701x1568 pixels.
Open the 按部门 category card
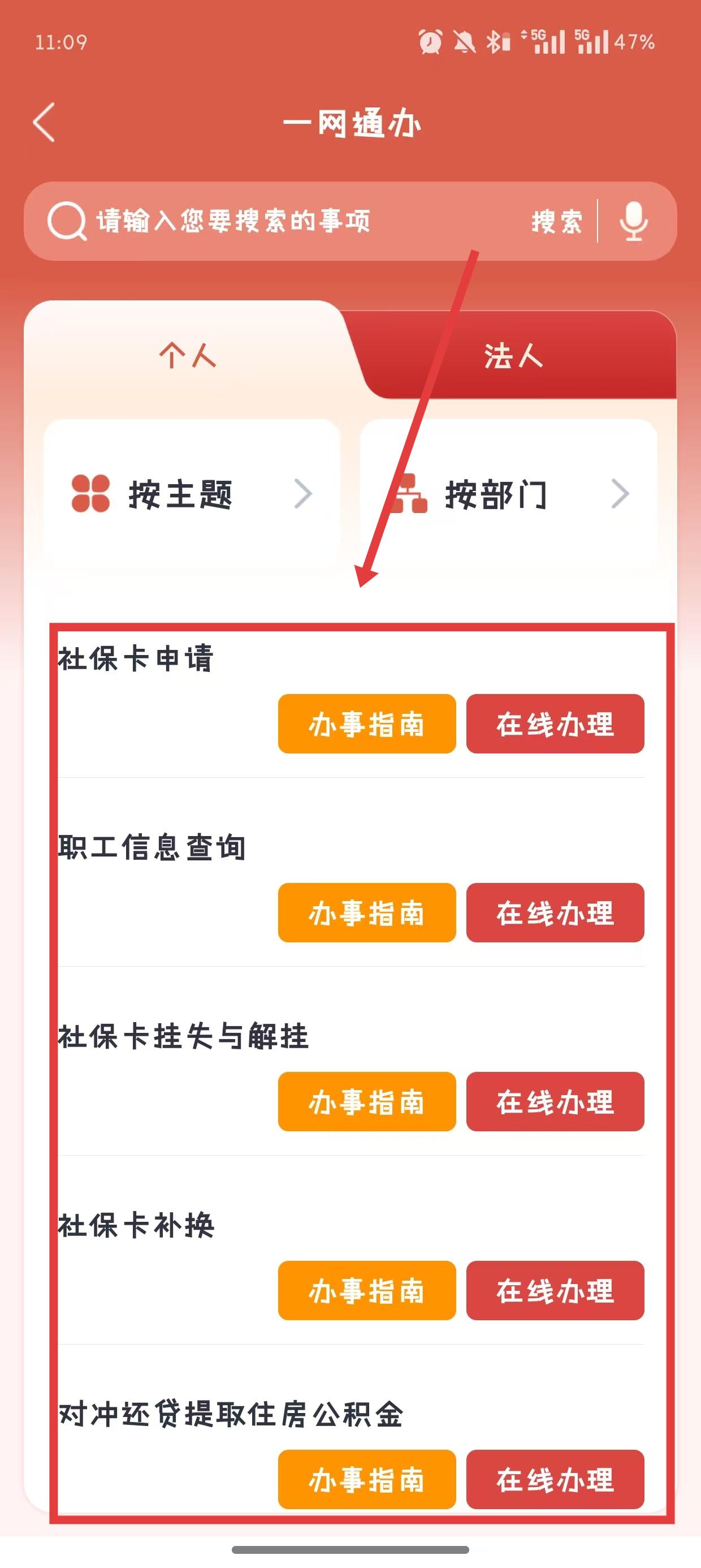509,494
